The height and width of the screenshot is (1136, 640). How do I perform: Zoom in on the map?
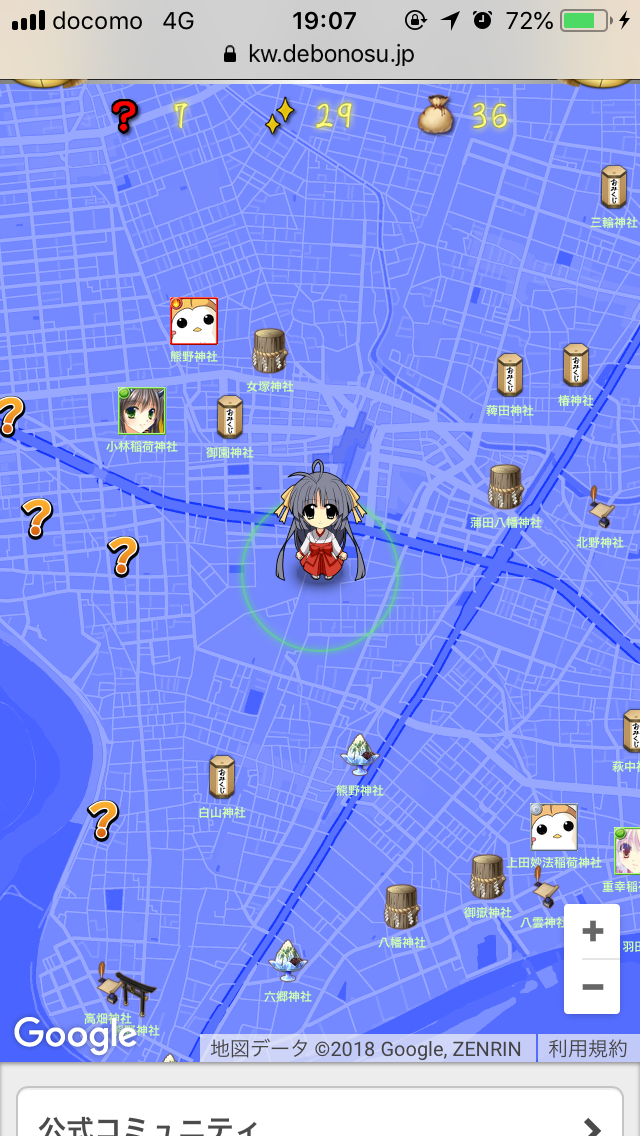[x=592, y=932]
